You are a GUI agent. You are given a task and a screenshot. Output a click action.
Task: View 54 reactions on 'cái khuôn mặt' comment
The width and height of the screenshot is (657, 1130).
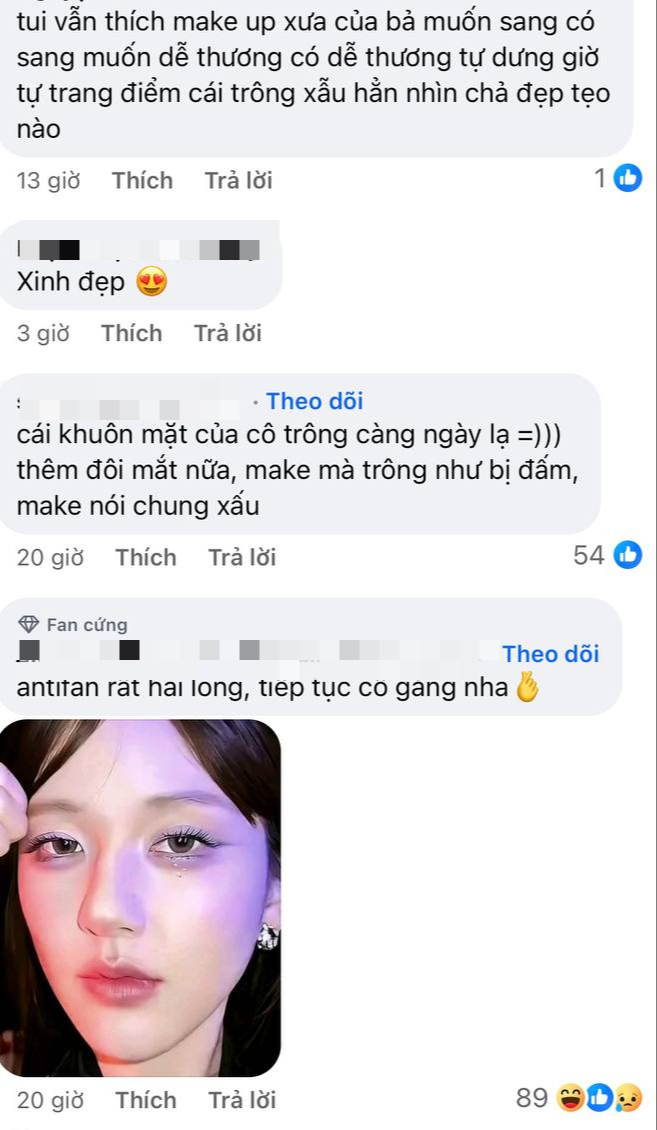coord(607,556)
